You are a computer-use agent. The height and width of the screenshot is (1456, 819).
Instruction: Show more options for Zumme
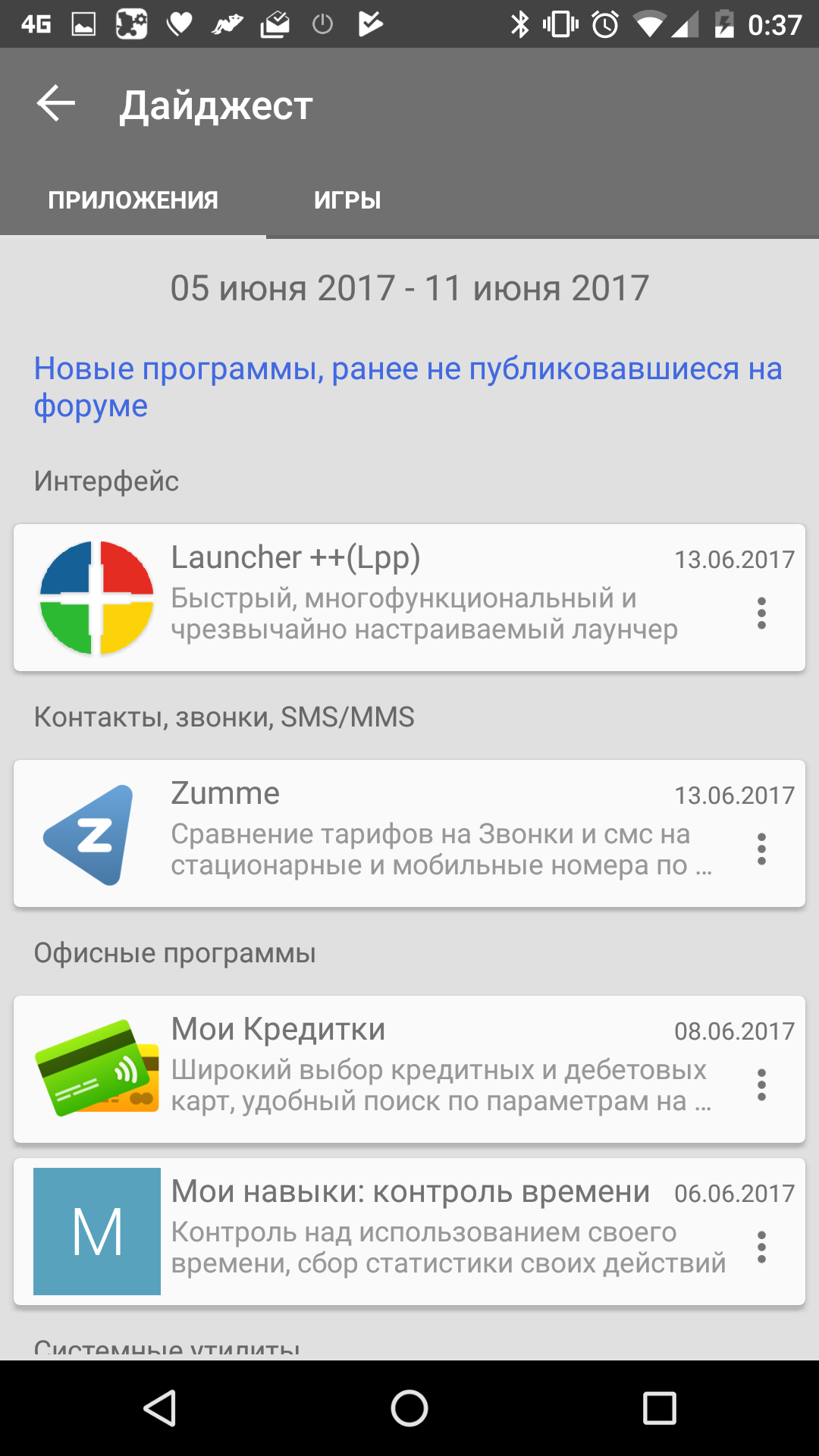761,849
